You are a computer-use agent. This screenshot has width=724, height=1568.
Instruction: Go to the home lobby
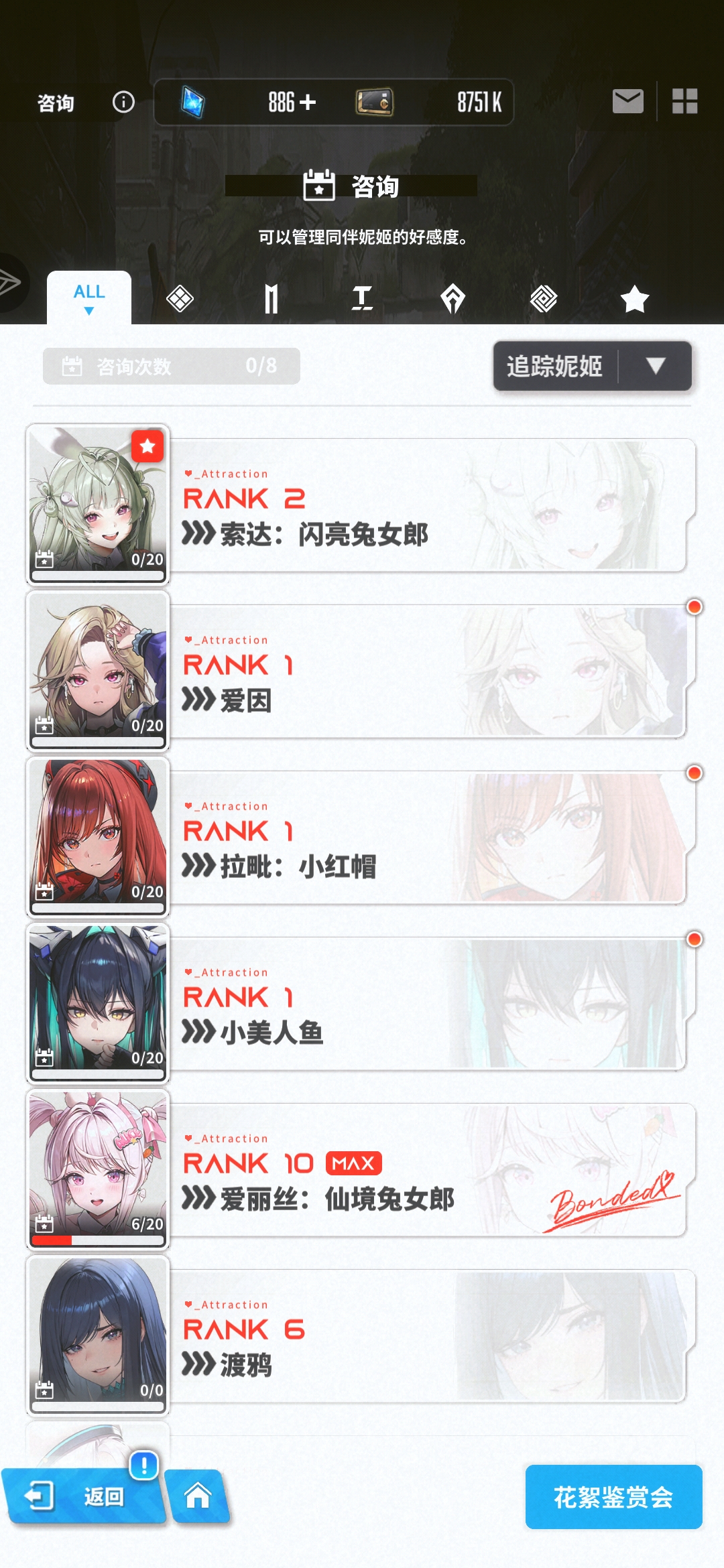click(x=198, y=1496)
